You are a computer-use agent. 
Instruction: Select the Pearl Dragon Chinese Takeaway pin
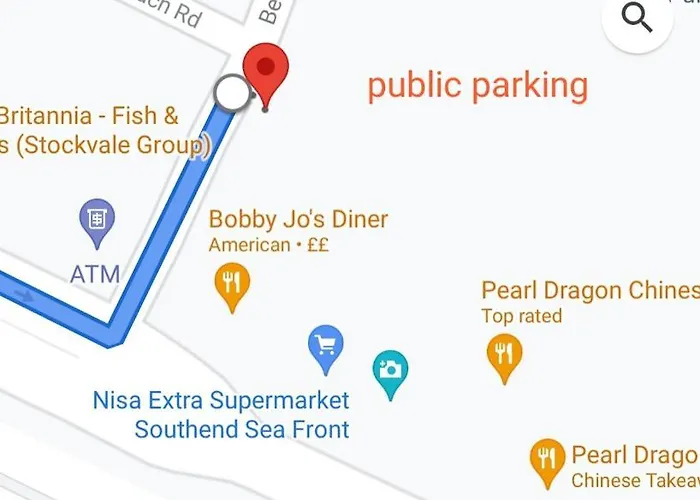(546, 458)
